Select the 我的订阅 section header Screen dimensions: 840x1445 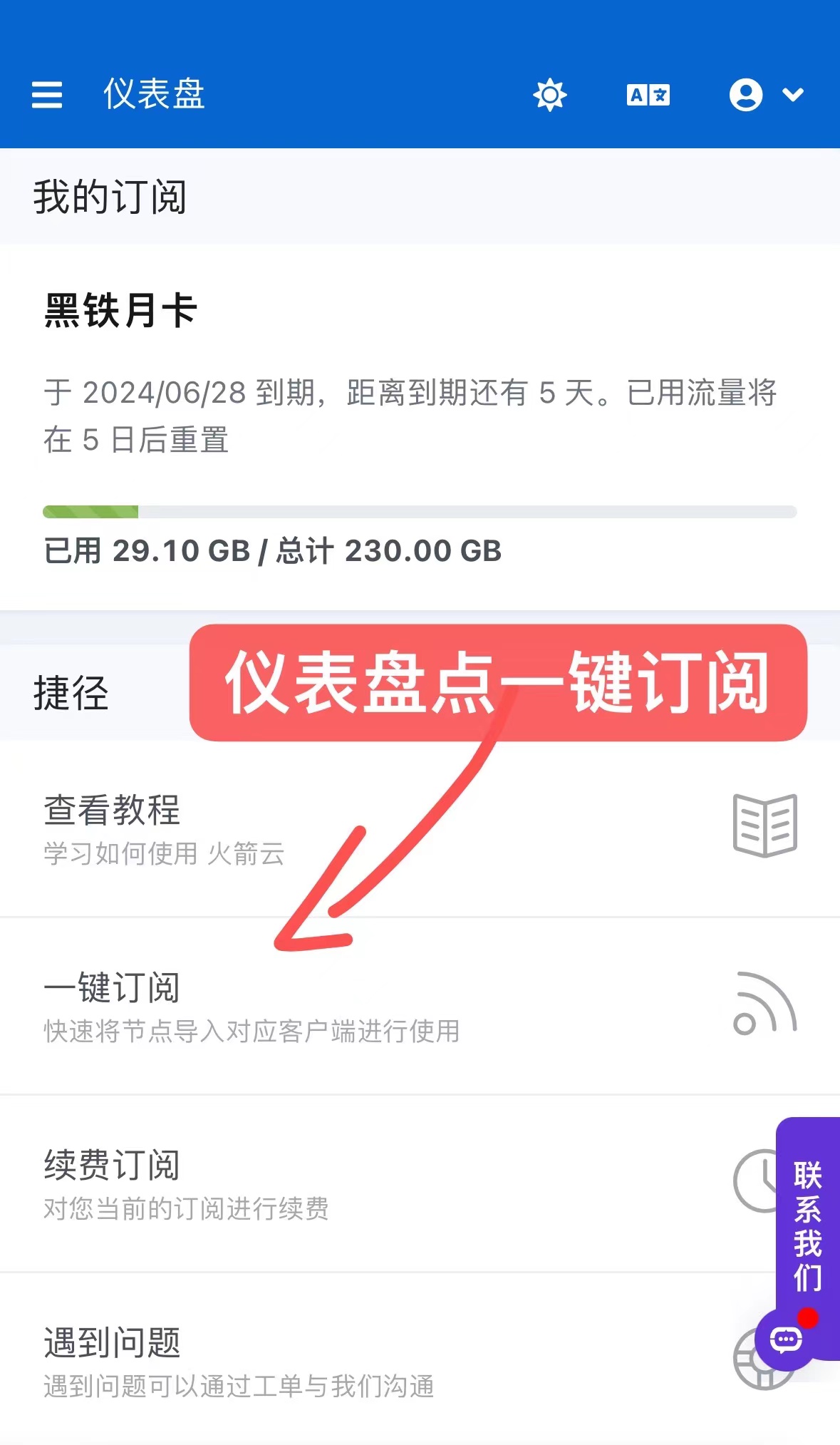point(108,198)
